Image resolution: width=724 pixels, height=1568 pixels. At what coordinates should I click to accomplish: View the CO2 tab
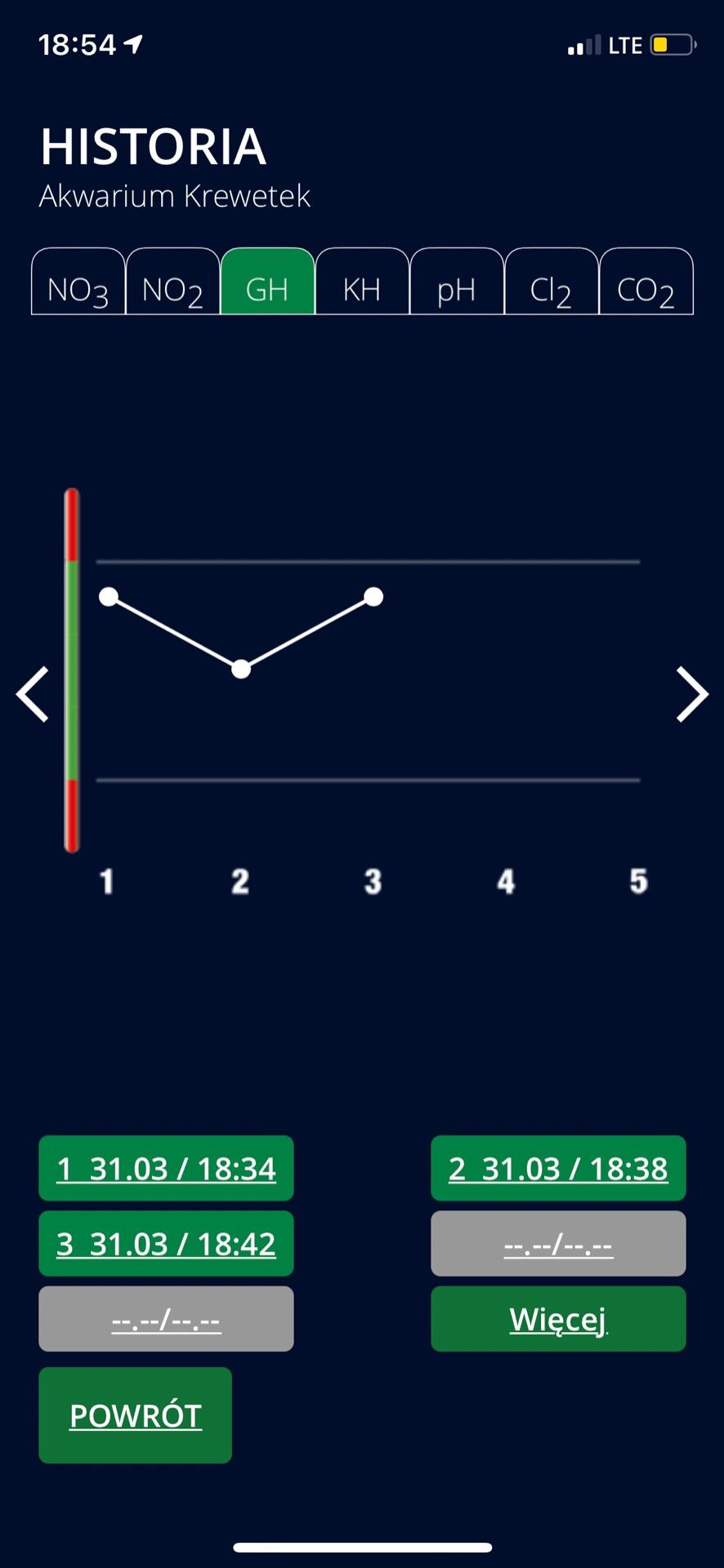(646, 282)
